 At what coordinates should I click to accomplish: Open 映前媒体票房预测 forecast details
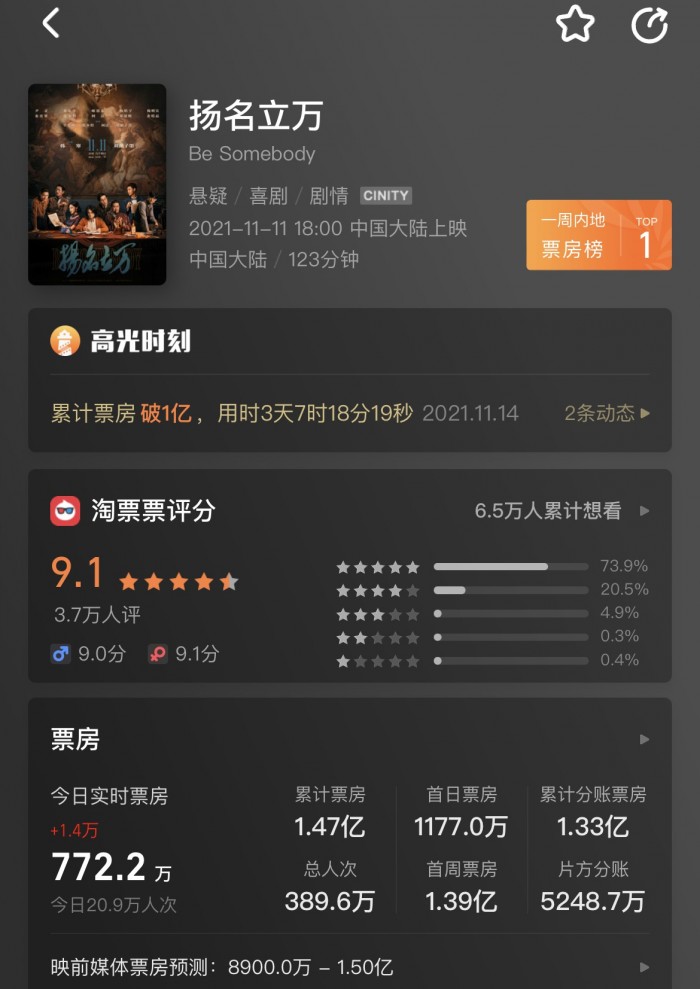coord(644,967)
